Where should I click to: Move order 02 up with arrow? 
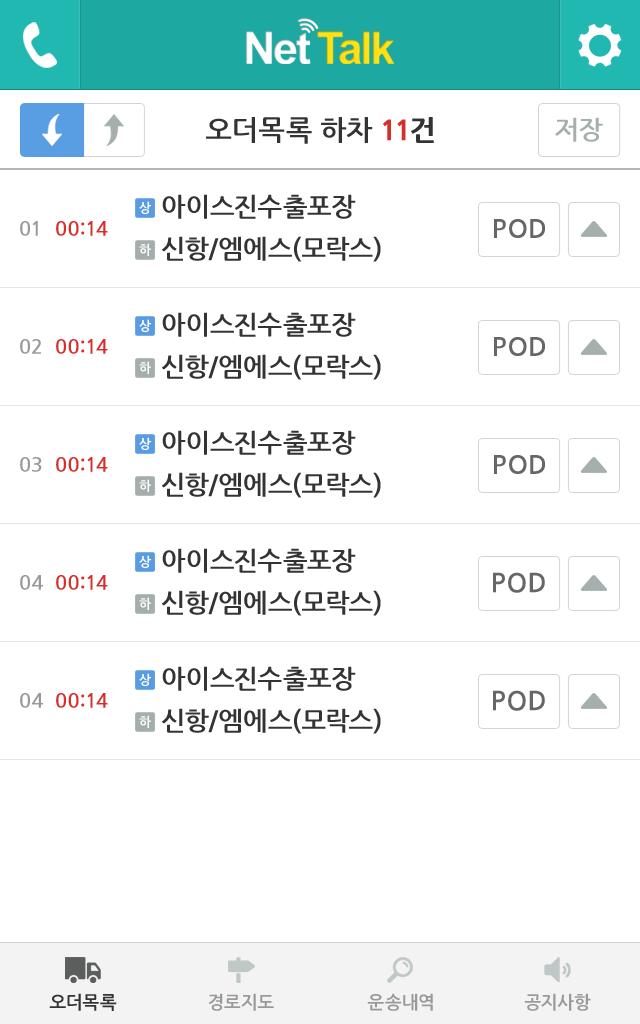click(x=593, y=347)
